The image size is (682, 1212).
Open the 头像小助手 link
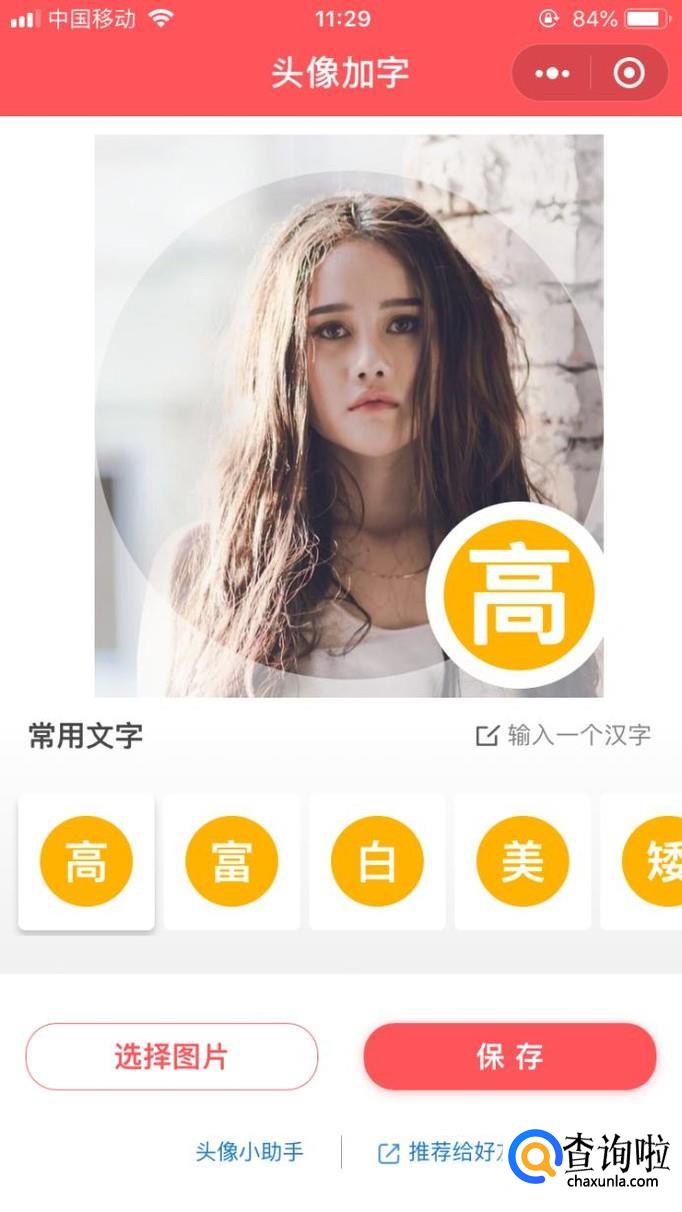click(249, 1152)
